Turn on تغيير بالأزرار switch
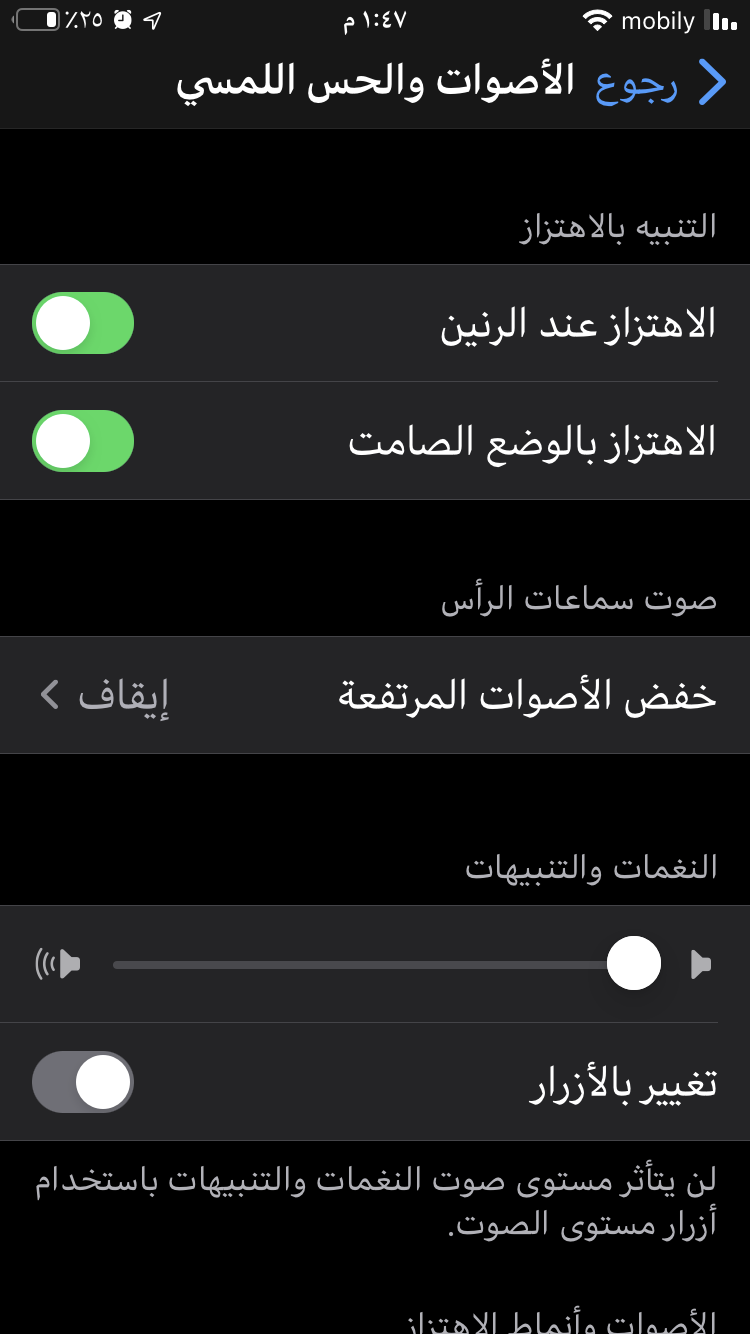Screen dimensions: 750x1334 (x=83, y=1082)
